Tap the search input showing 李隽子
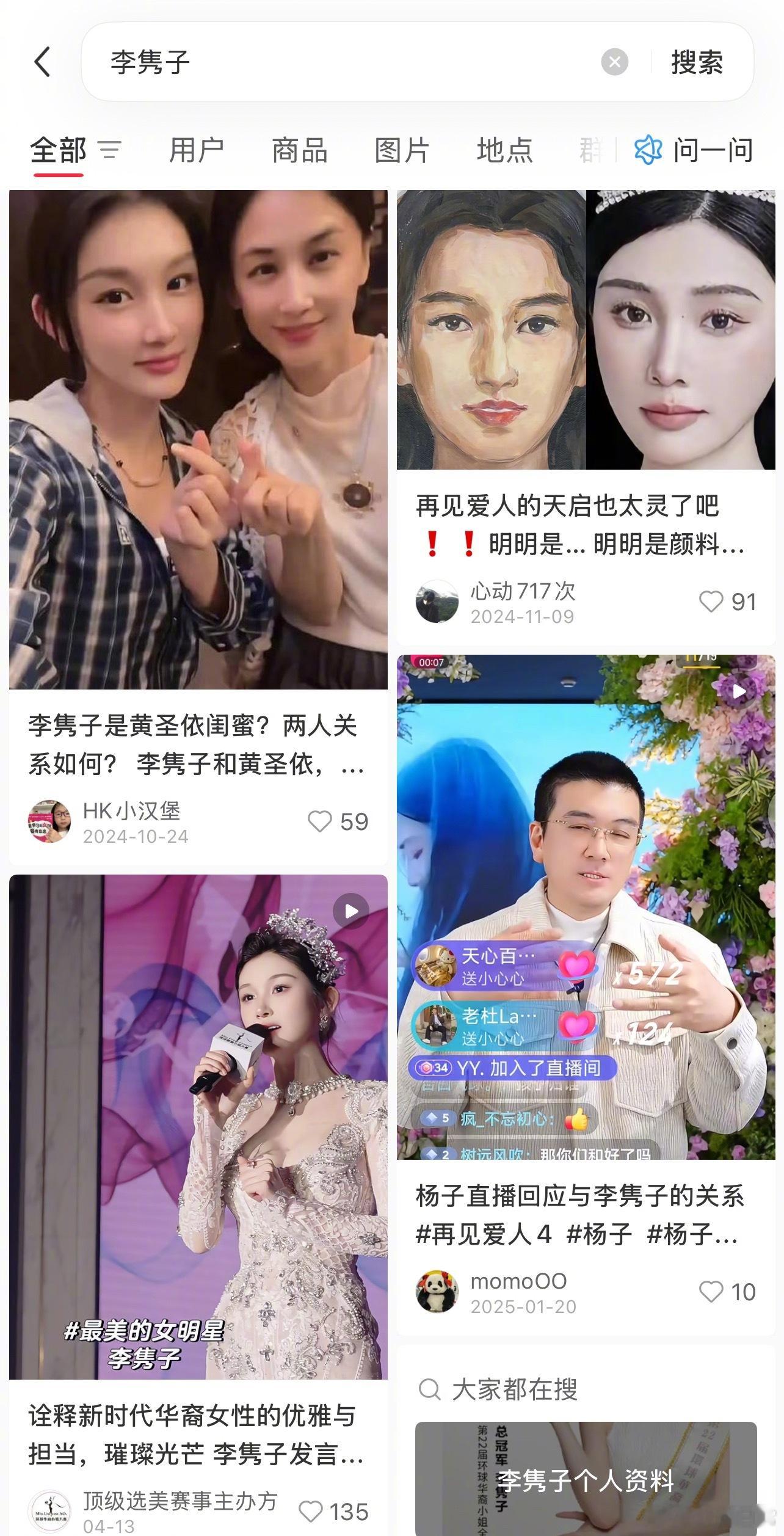The image size is (784, 1536). click(244, 62)
